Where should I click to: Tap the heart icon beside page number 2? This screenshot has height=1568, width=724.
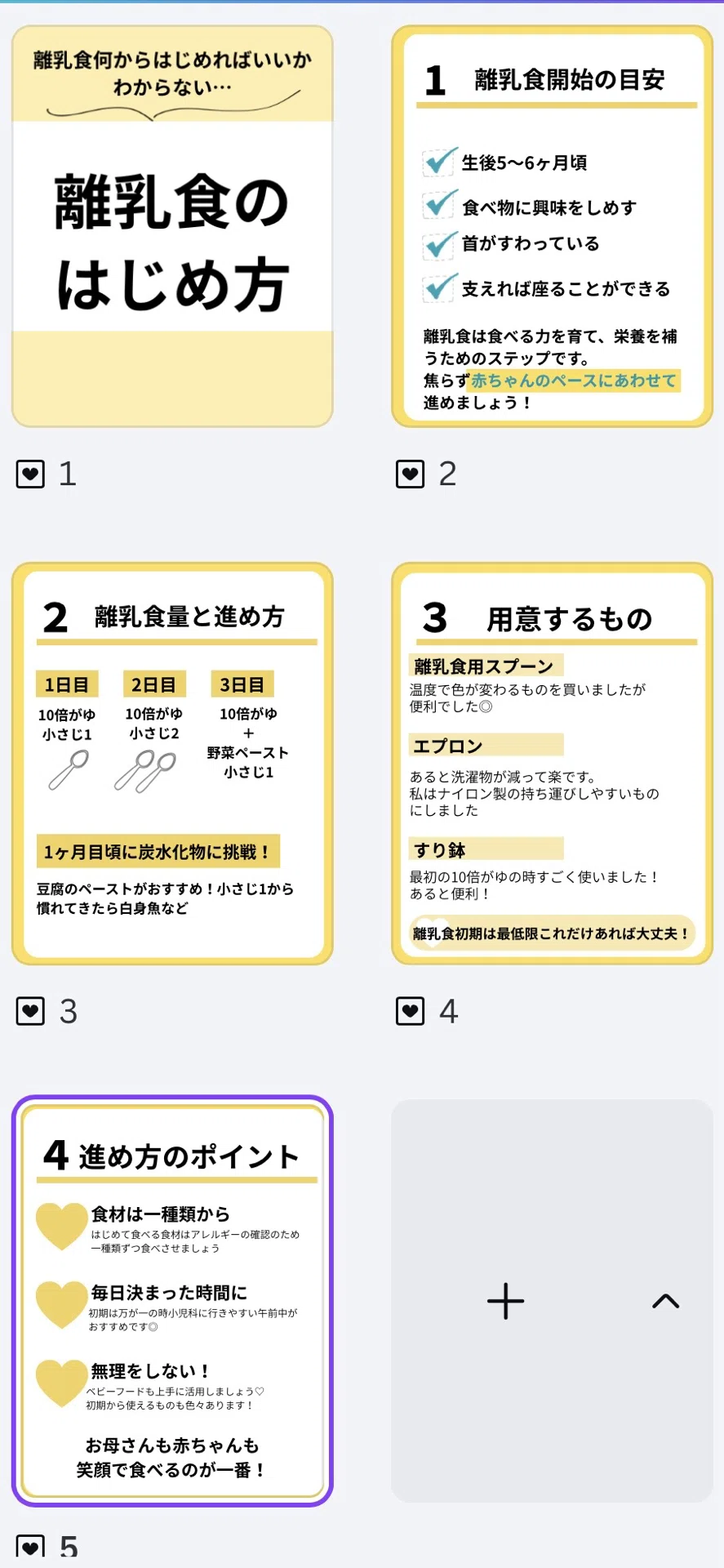pos(410,474)
